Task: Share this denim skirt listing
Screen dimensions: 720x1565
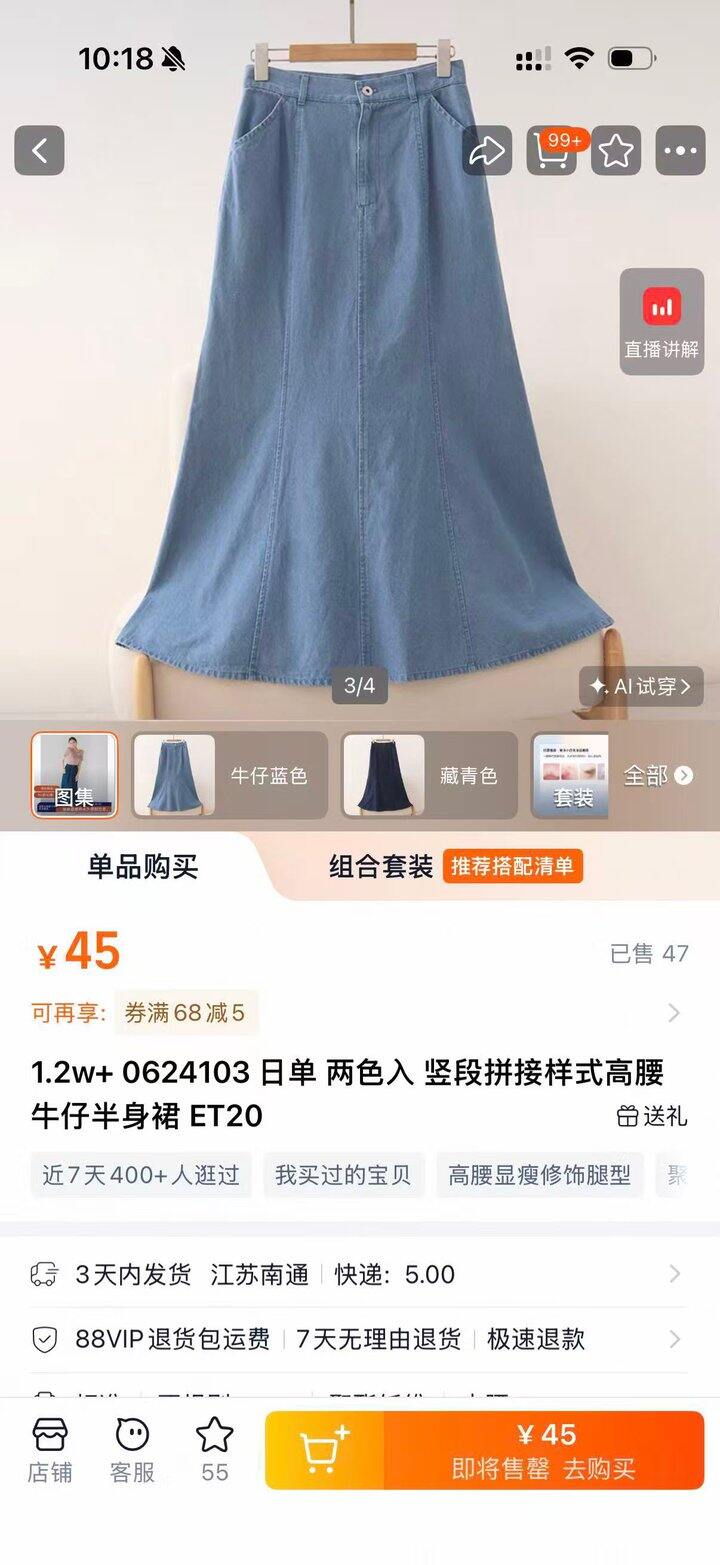Action: click(487, 151)
